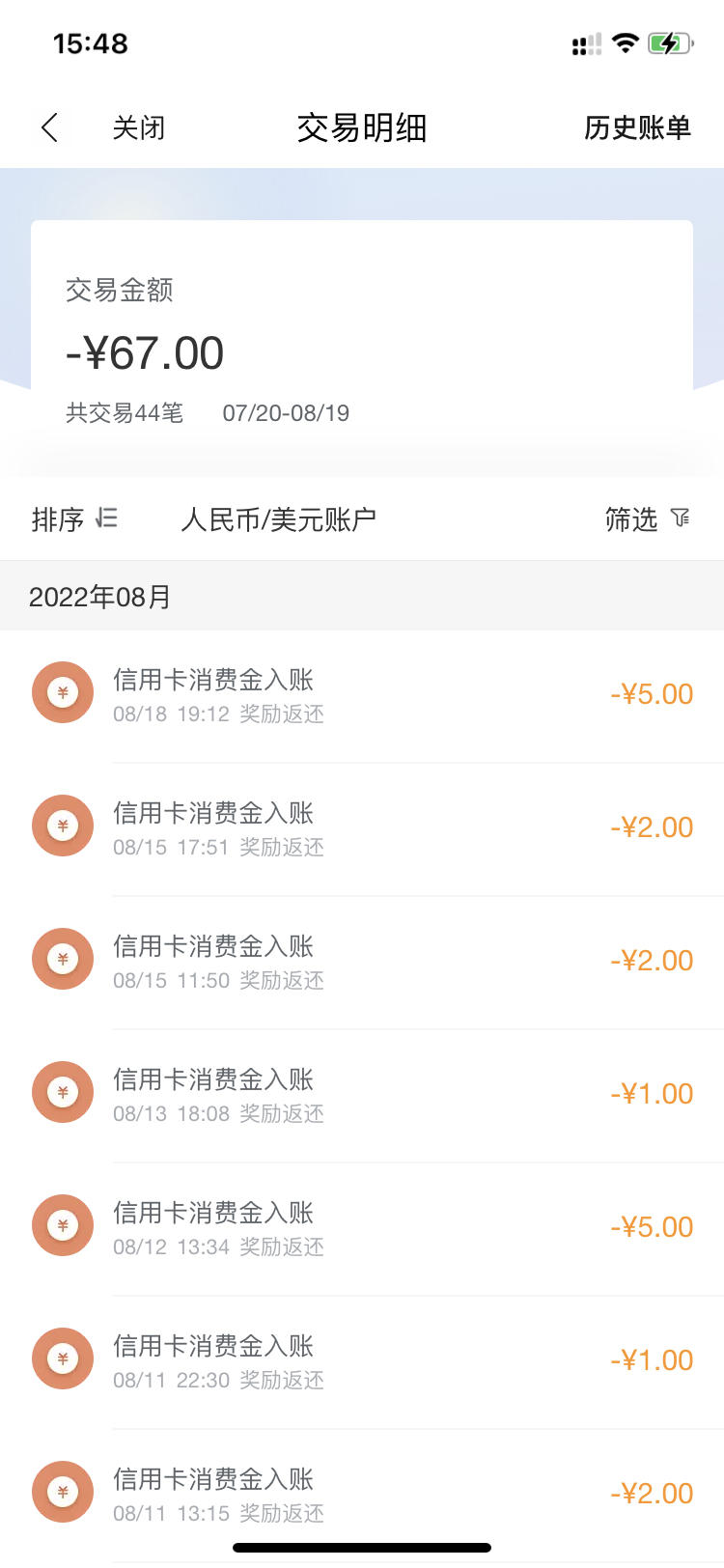Viewport: 724px width, 1568px height.
Task: Go back with the arrow icon
Action: point(50,127)
